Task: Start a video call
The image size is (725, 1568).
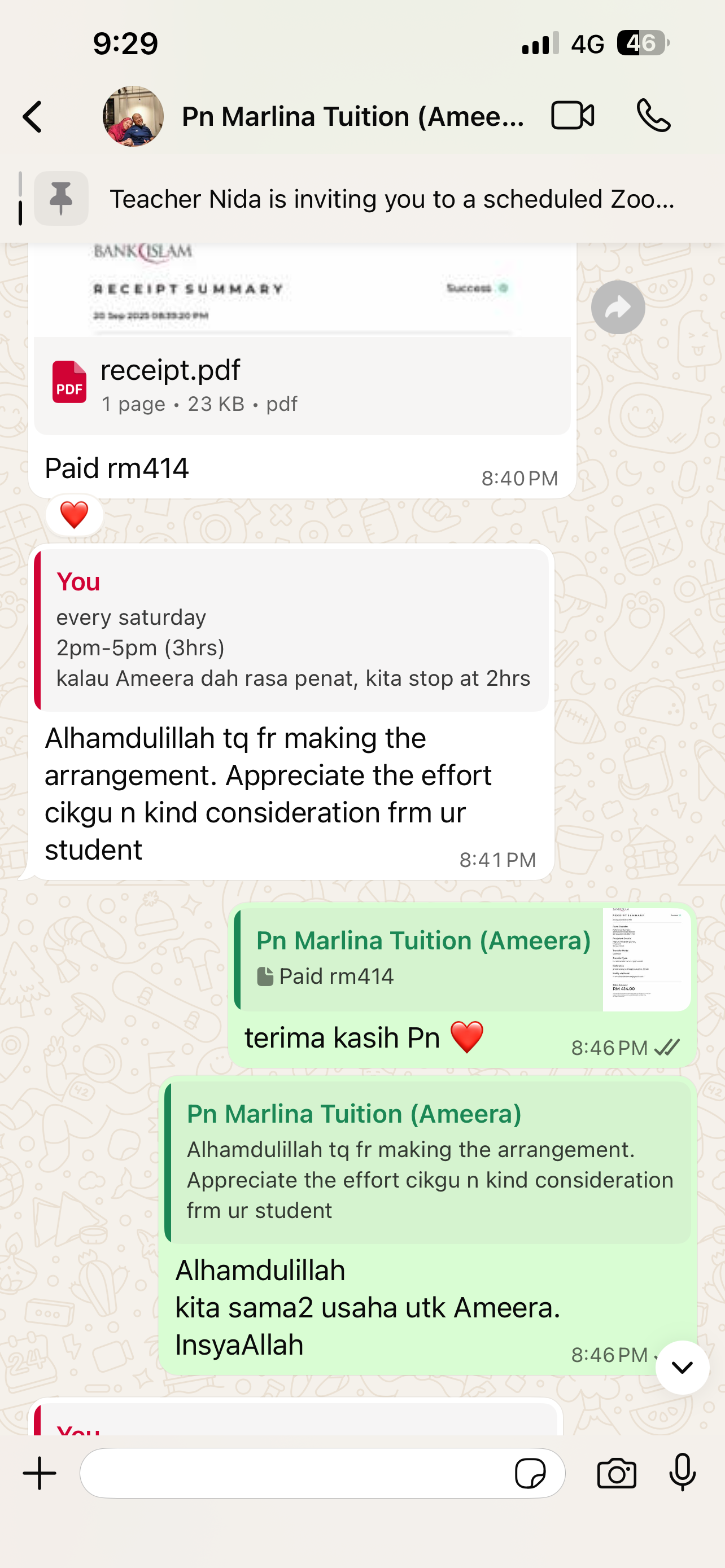Action: 572,115
